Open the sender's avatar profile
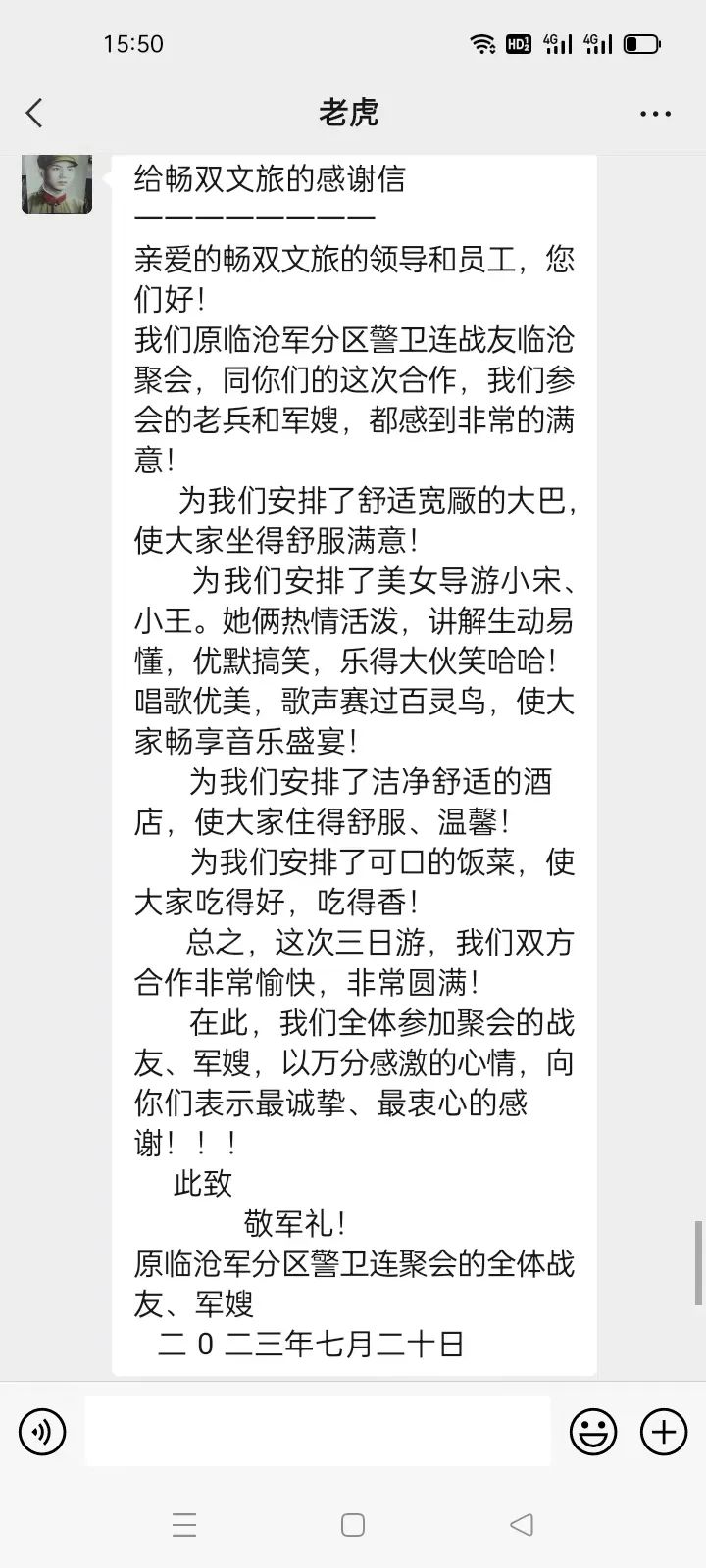This screenshot has height=1568, width=706. (57, 183)
